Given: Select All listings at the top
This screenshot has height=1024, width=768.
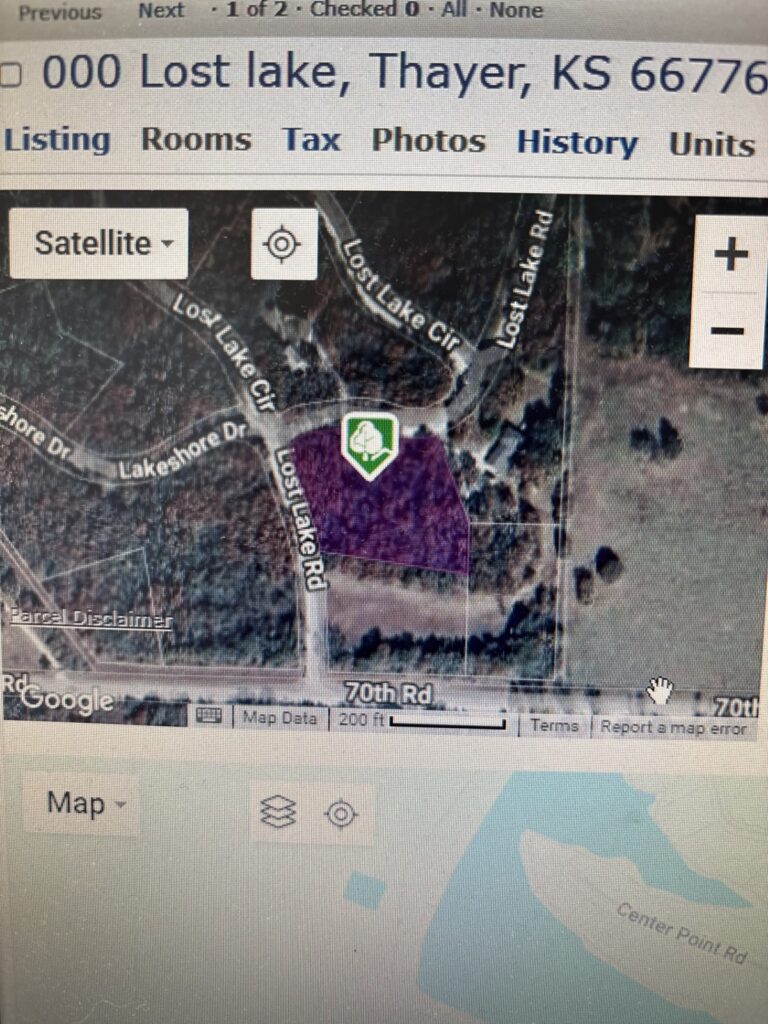Looking at the screenshot, I should (x=454, y=11).
